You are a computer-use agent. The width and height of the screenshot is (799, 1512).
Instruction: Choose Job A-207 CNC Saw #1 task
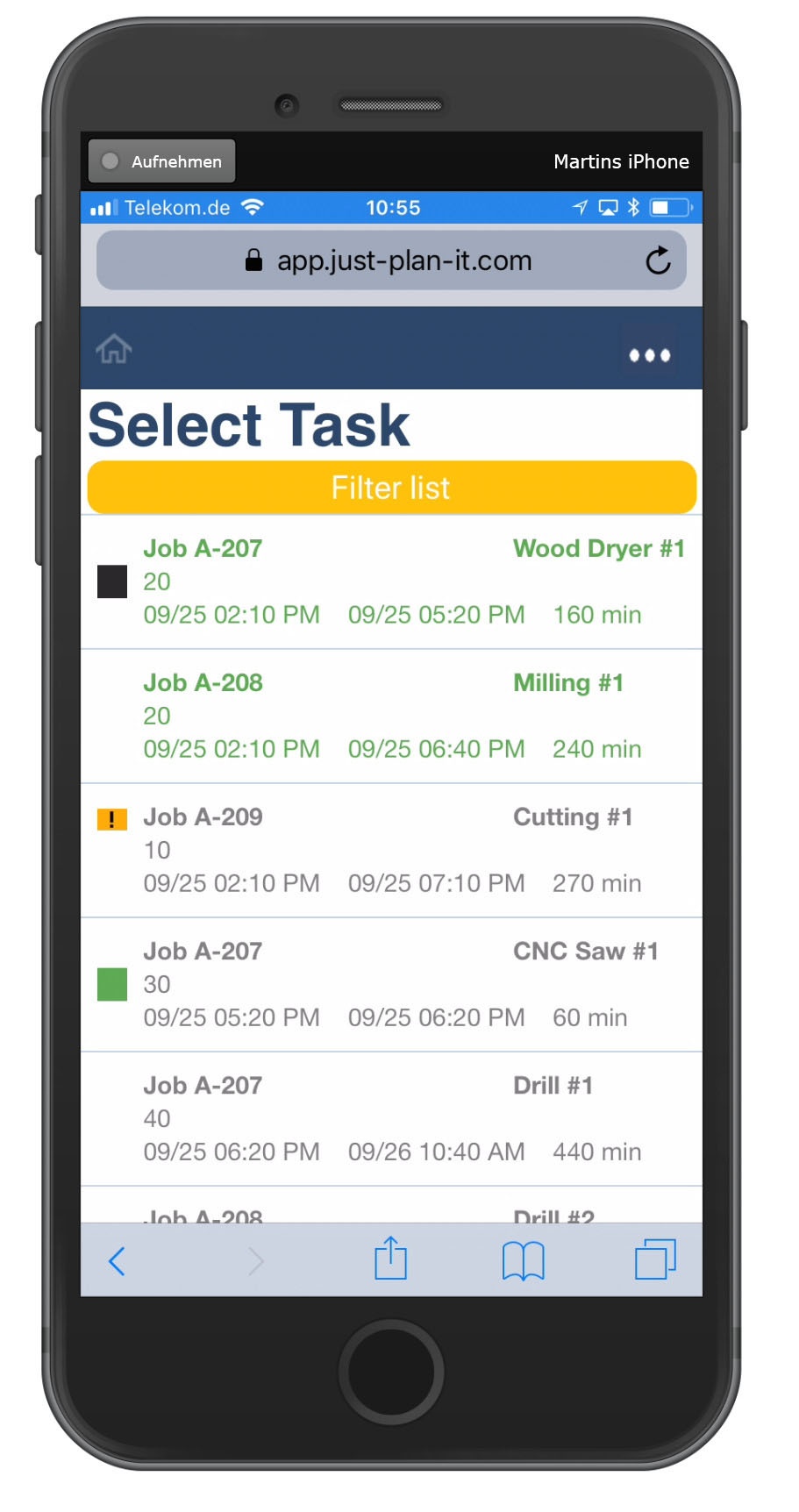pyautogui.click(x=391, y=985)
